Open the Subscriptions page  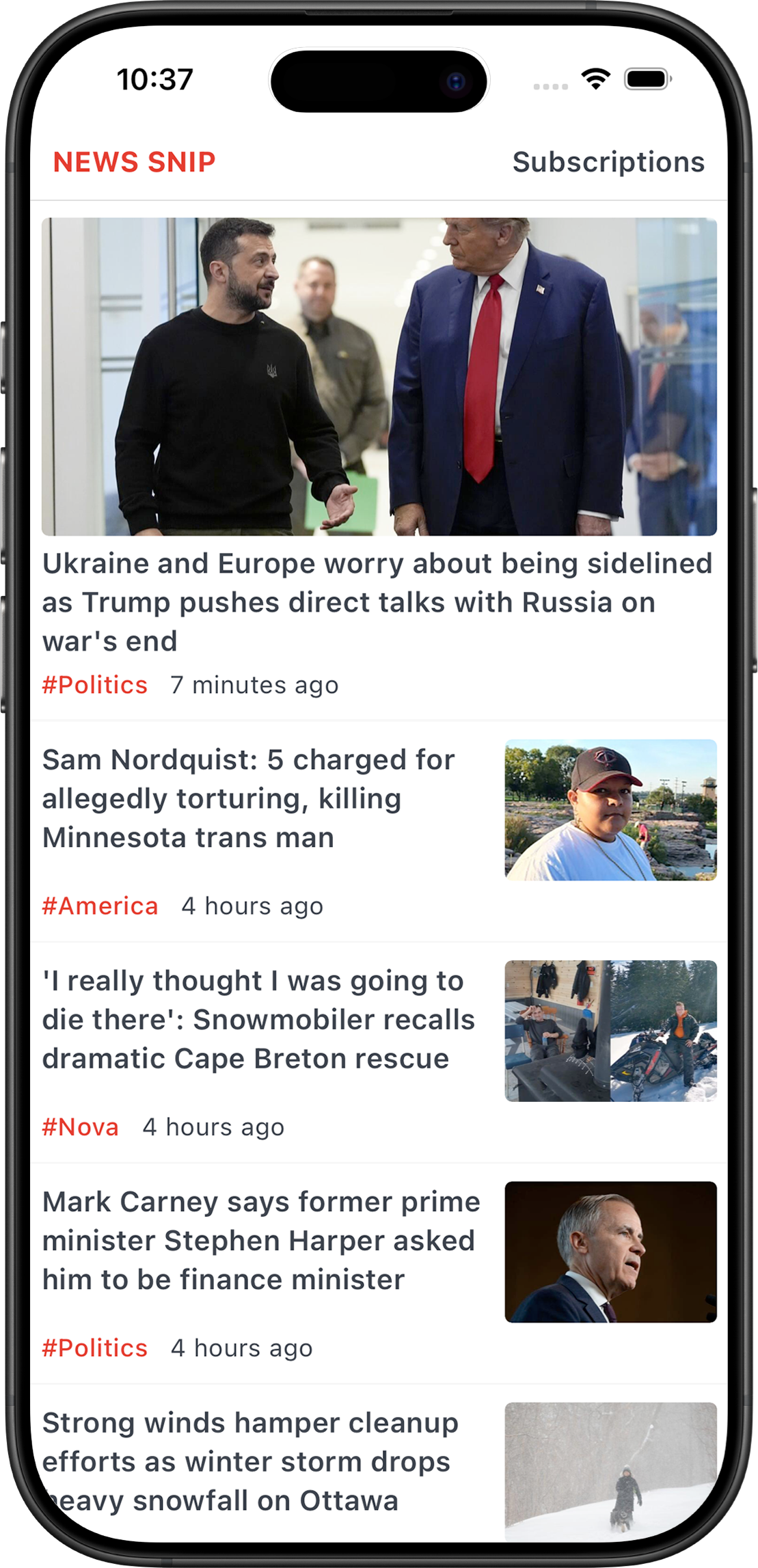[608, 163]
